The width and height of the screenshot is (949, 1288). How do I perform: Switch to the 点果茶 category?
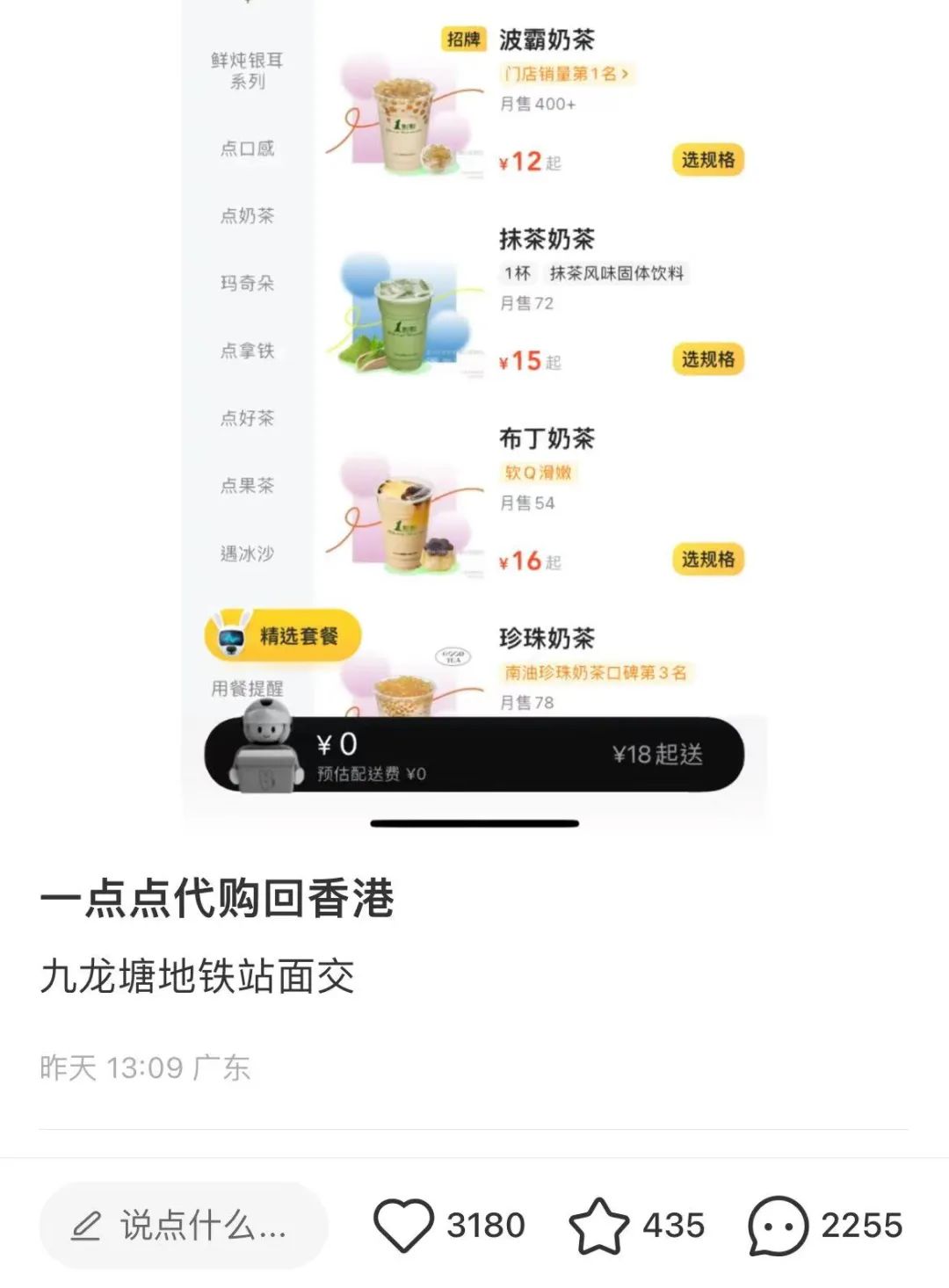247,484
